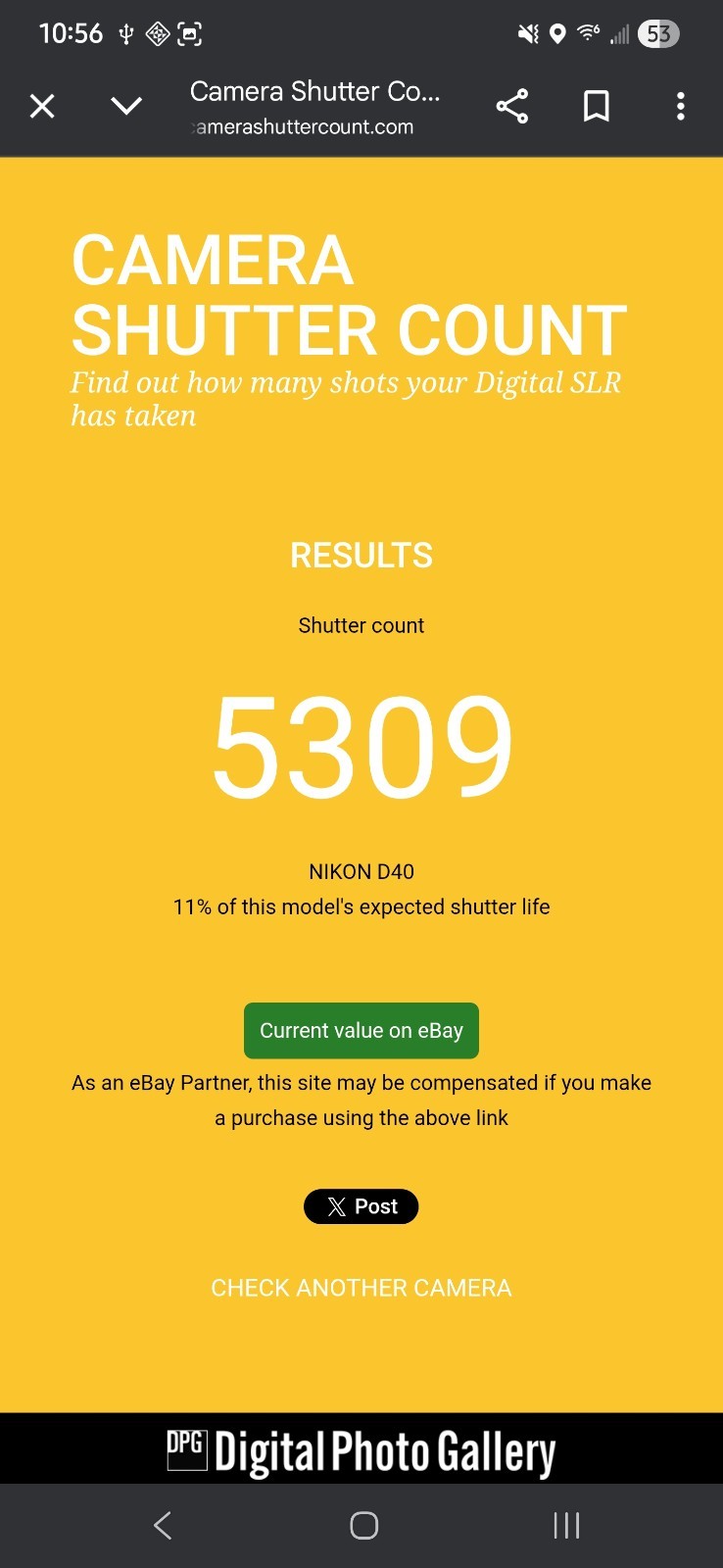Close the custom browser tab
Viewport: 723px width, 1568px height.
tap(42, 106)
